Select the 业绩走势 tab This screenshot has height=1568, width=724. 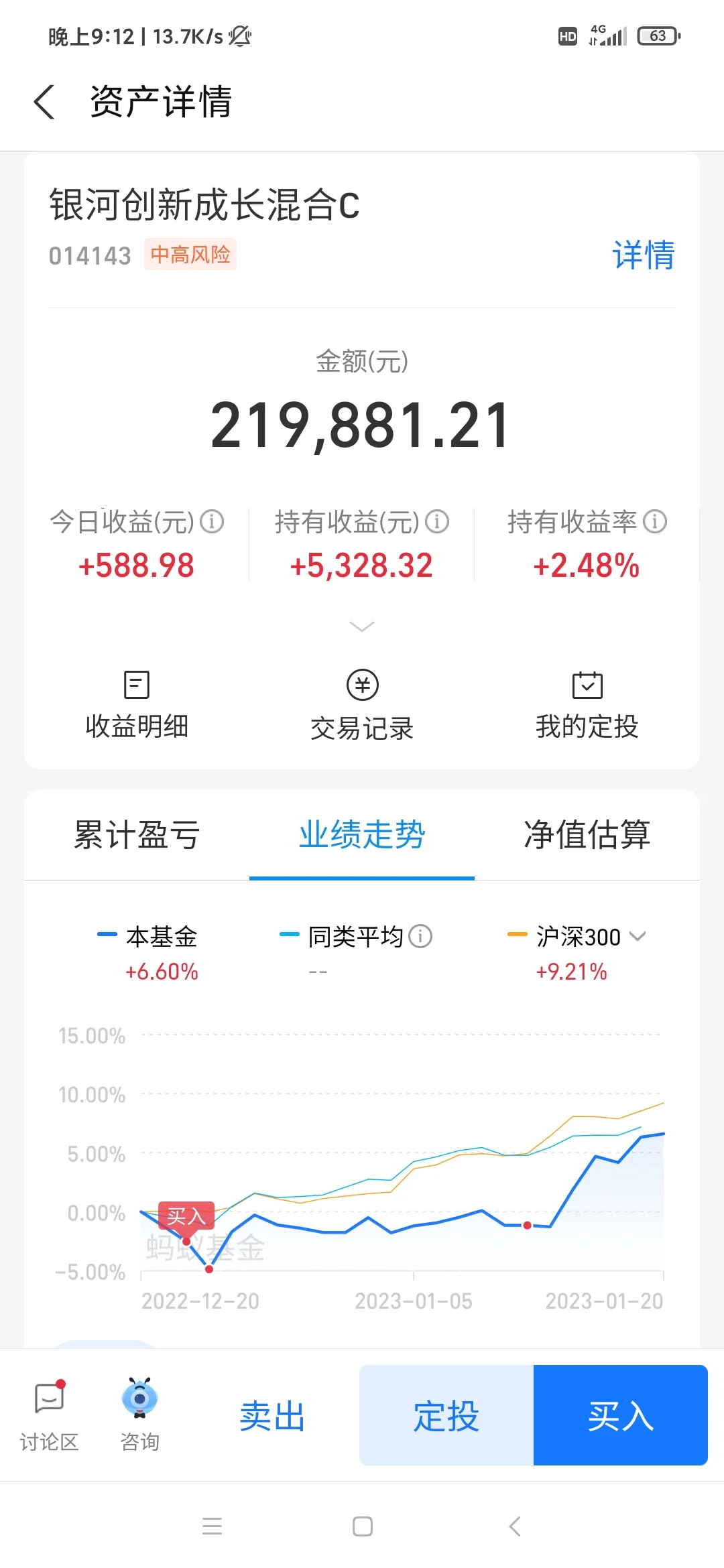tap(362, 835)
